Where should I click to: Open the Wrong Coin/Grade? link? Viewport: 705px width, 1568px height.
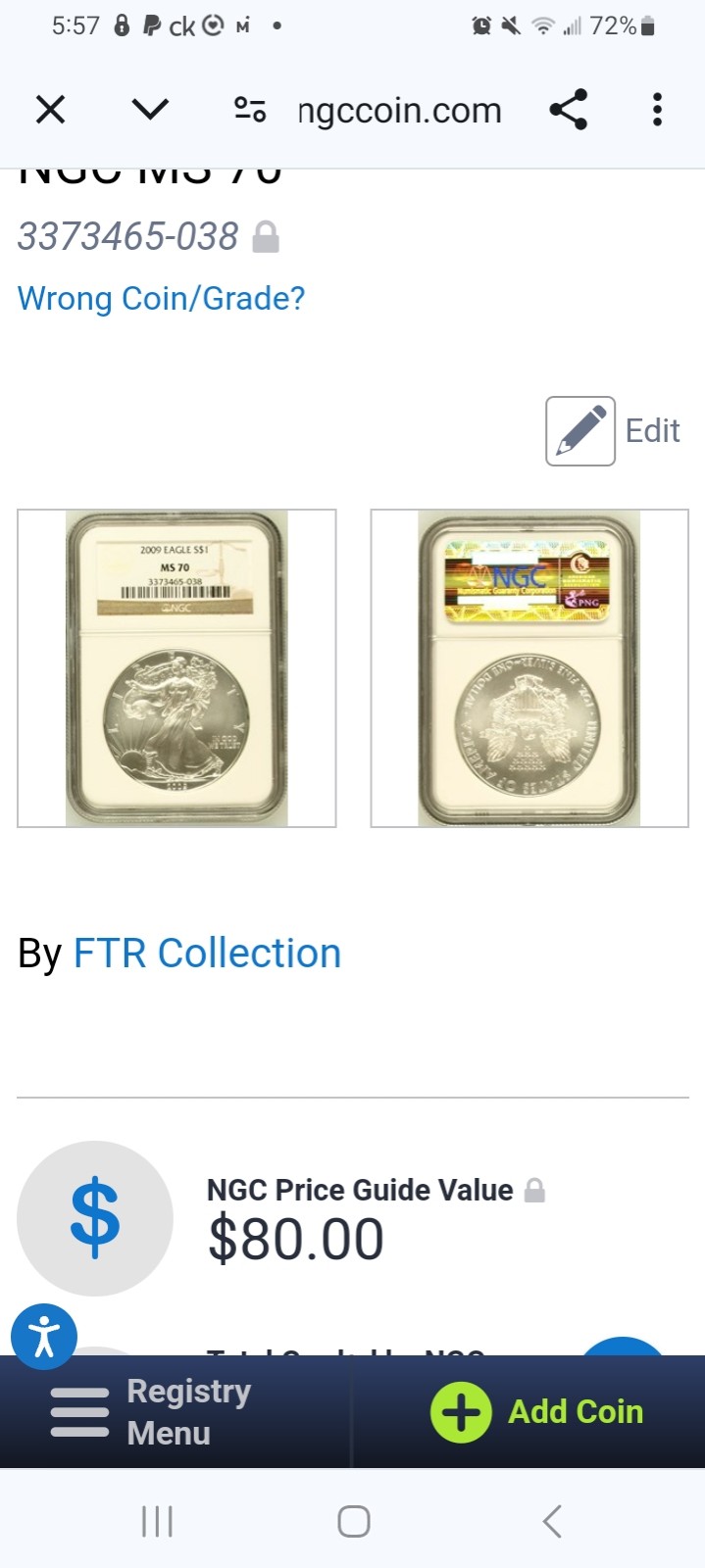(x=162, y=298)
